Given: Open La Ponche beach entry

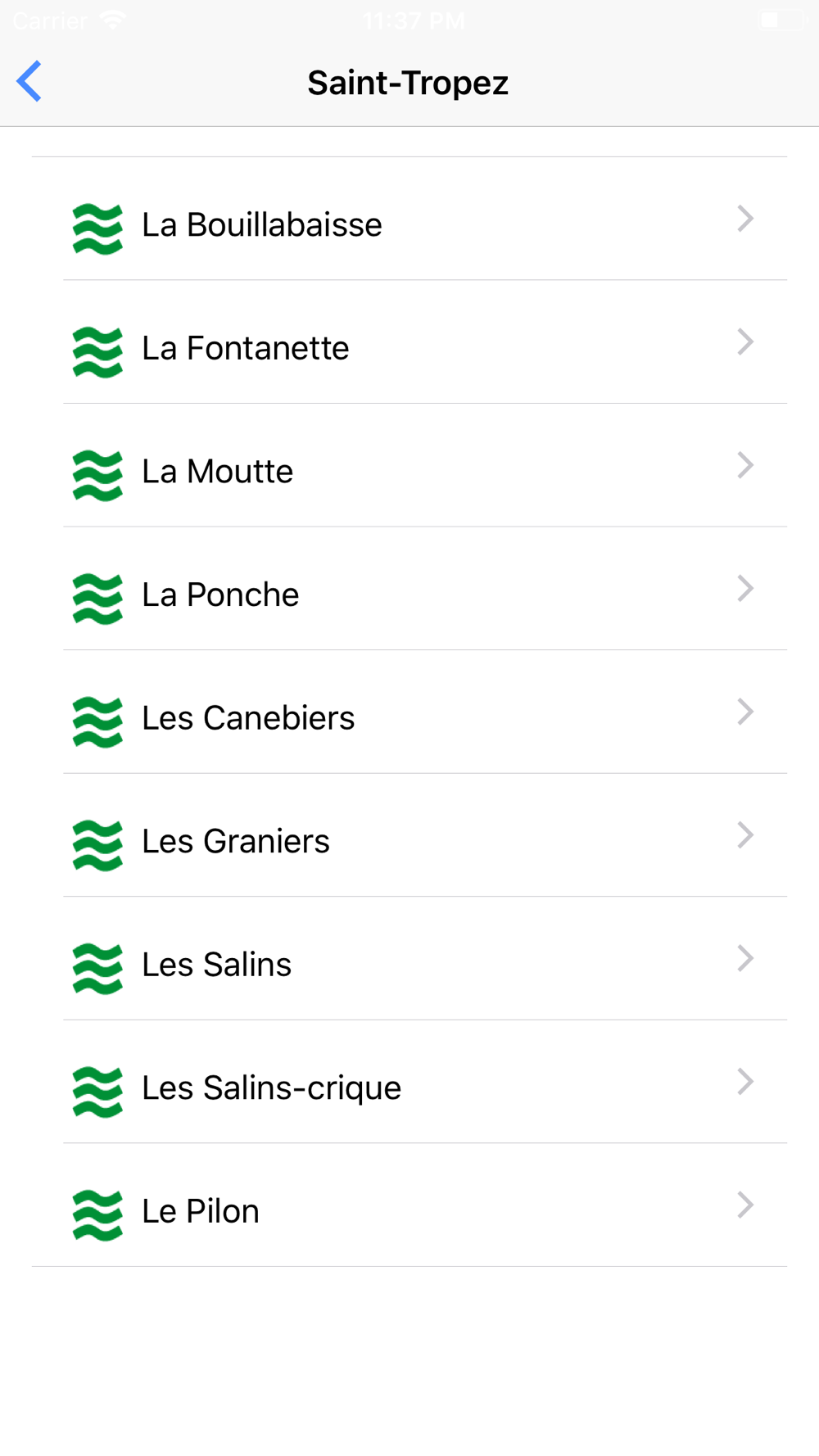Looking at the screenshot, I should point(409,589).
